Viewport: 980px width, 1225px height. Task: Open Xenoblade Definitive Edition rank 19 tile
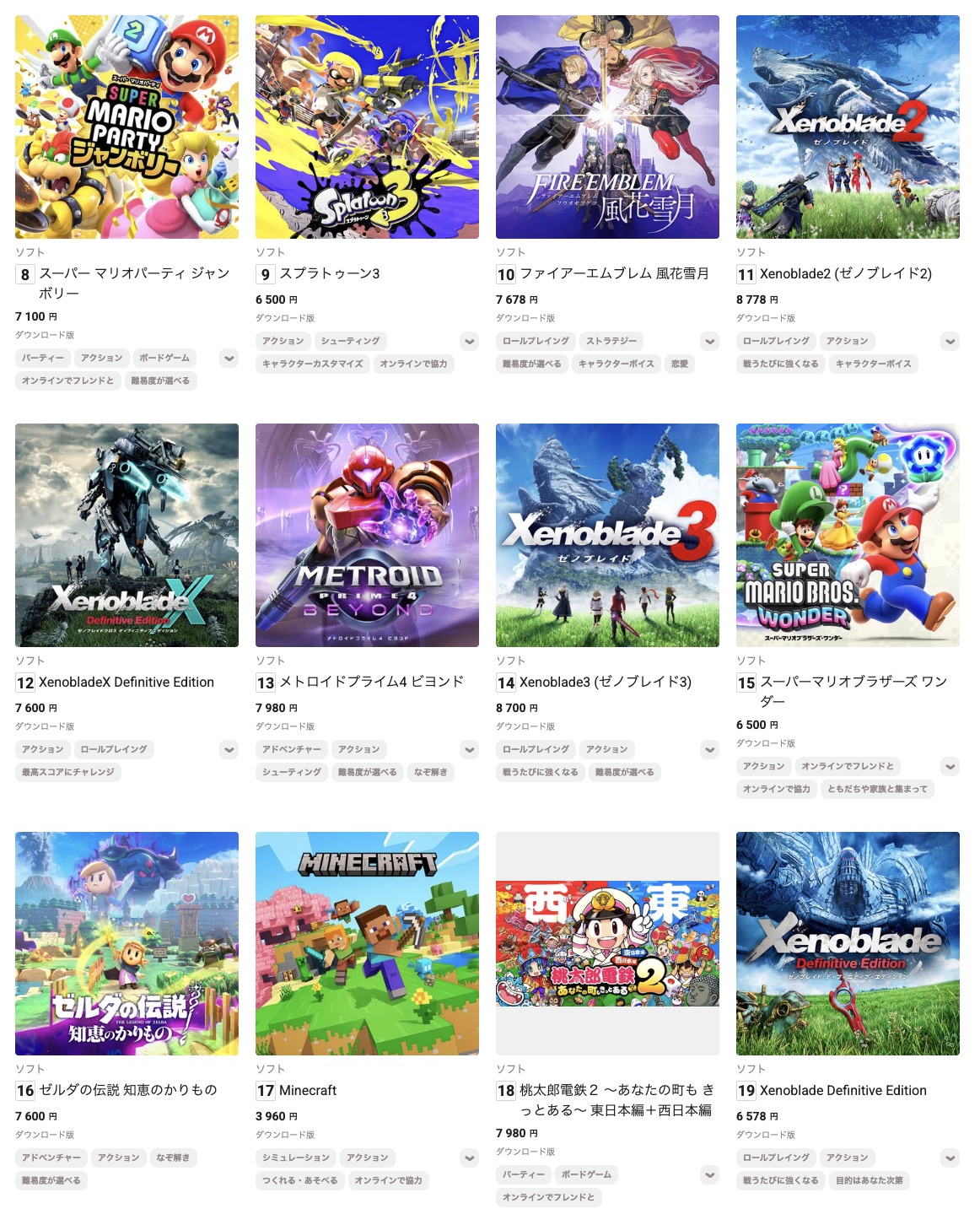(x=848, y=943)
